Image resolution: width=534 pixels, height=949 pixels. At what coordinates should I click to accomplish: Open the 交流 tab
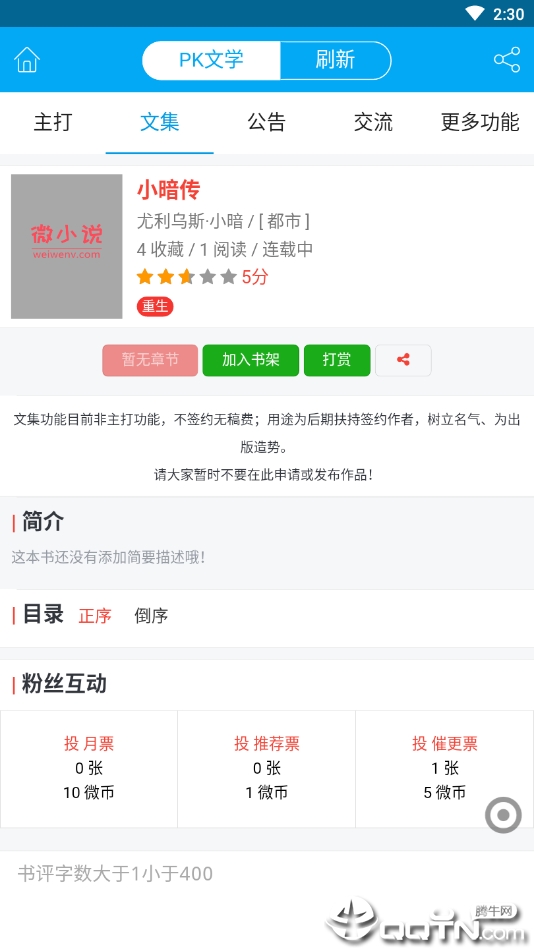pyautogui.click(x=373, y=122)
